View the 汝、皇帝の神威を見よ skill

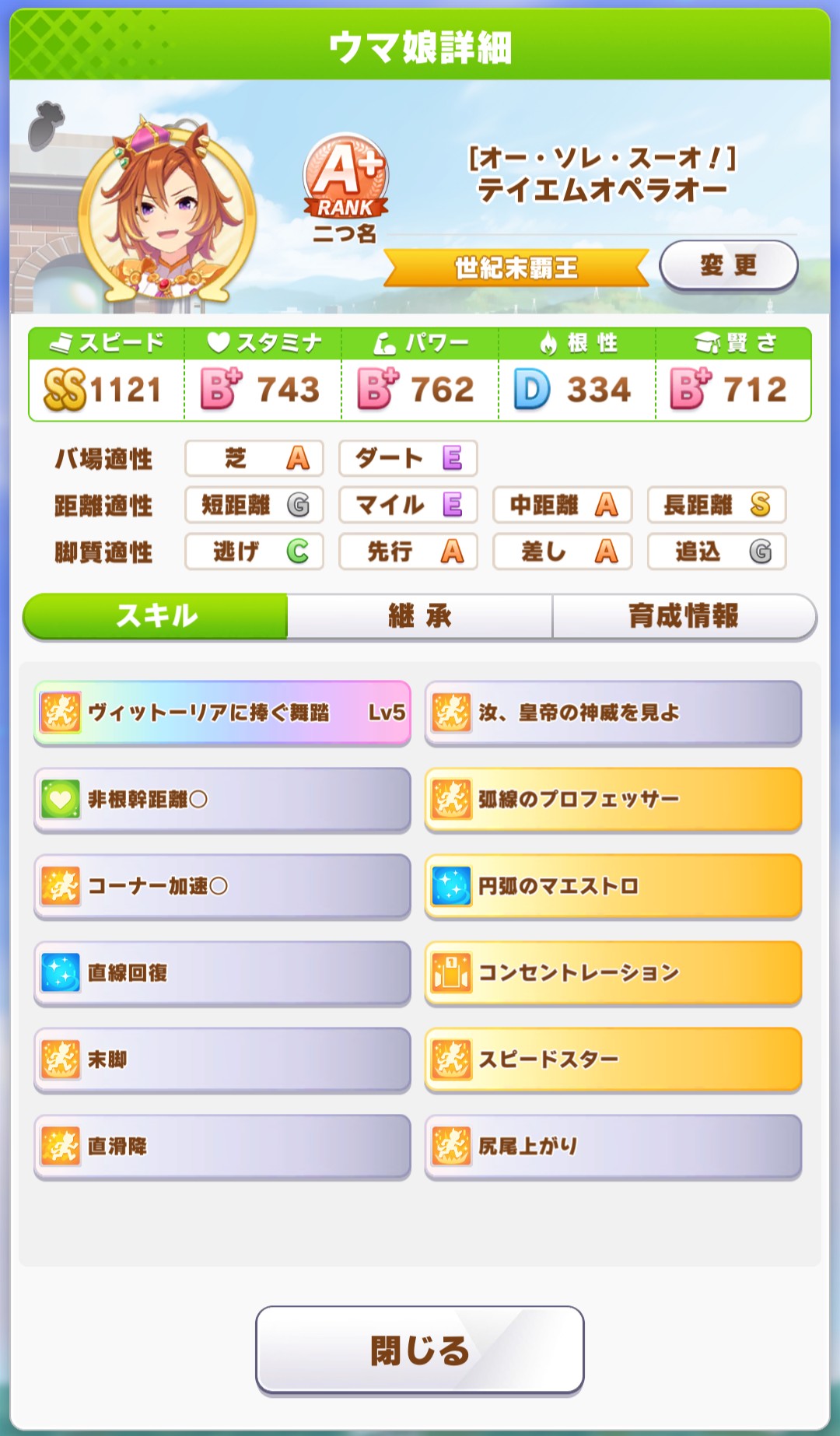(613, 713)
